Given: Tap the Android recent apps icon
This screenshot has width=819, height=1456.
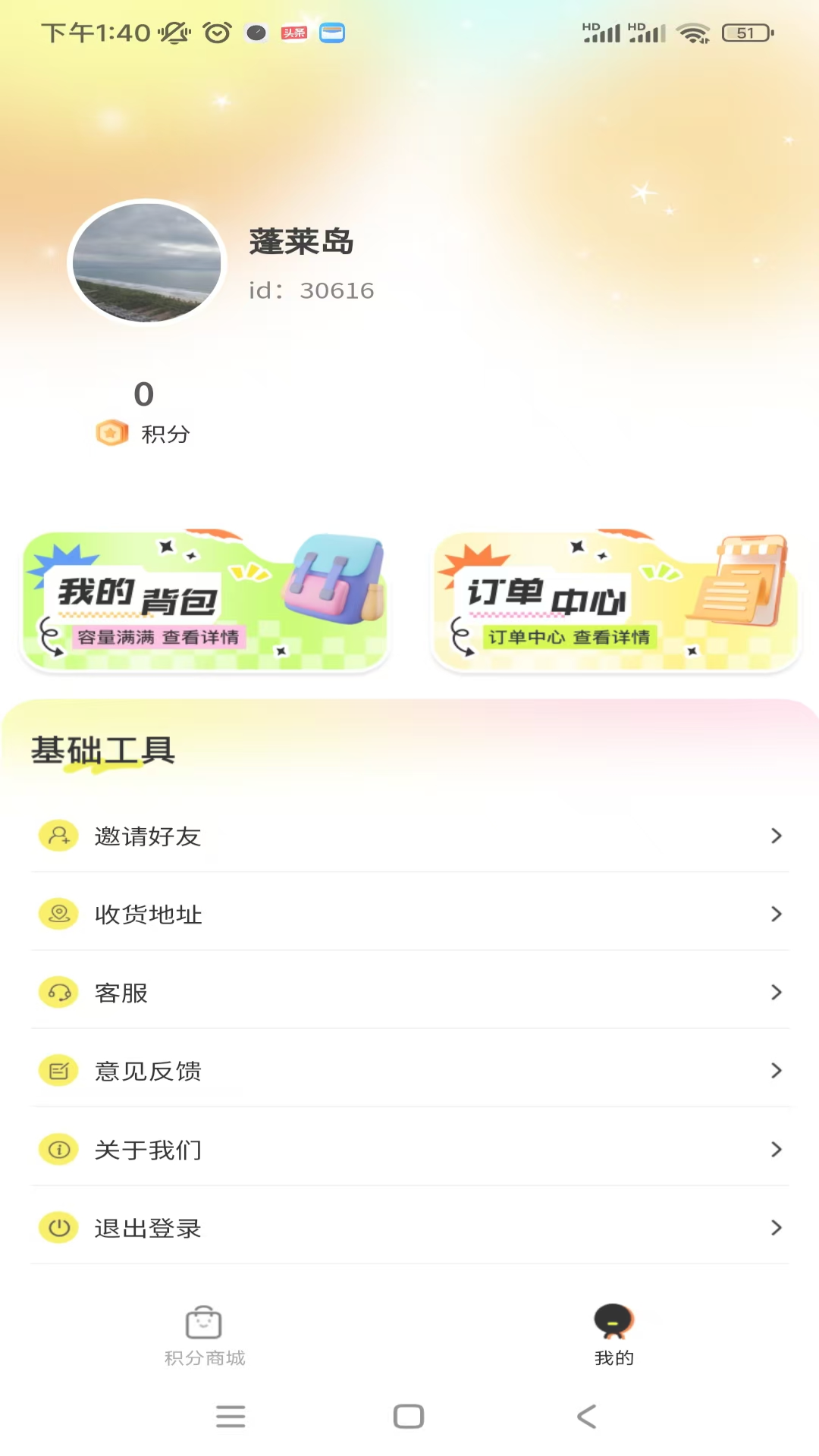Looking at the screenshot, I should [231, 1416].
